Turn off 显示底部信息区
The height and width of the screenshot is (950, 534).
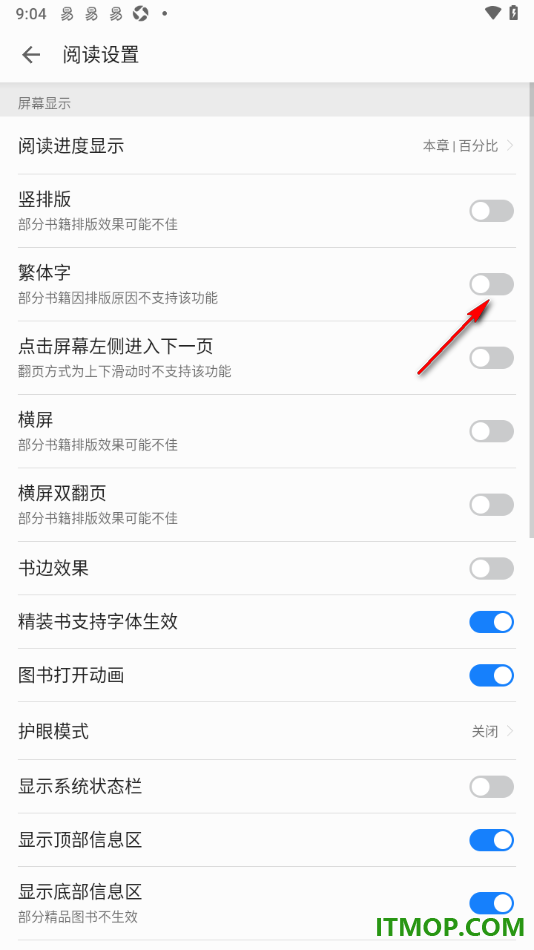click(492, 903)
